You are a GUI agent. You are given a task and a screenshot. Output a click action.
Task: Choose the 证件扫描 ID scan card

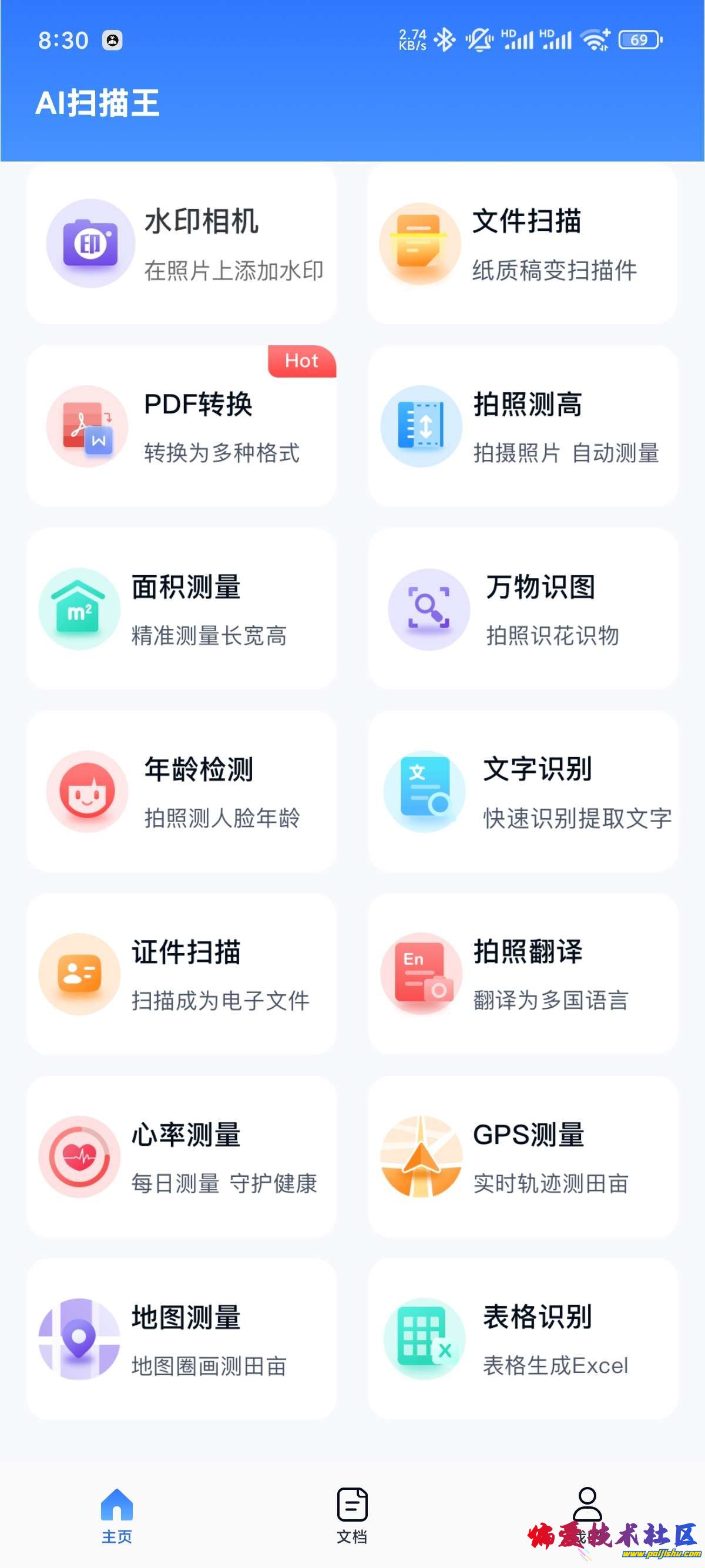tap(182, 974)
